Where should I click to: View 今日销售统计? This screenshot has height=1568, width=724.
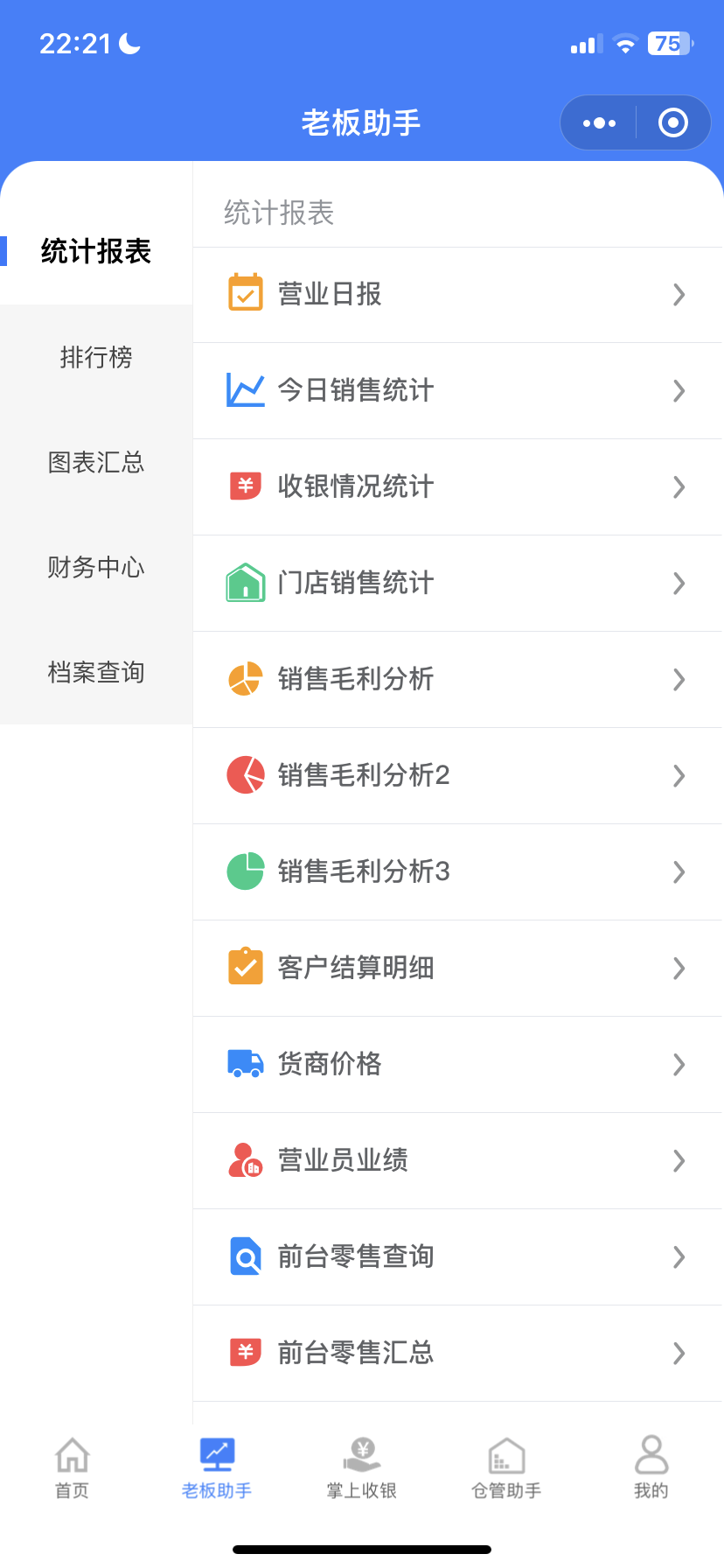(x=458, y=391)
